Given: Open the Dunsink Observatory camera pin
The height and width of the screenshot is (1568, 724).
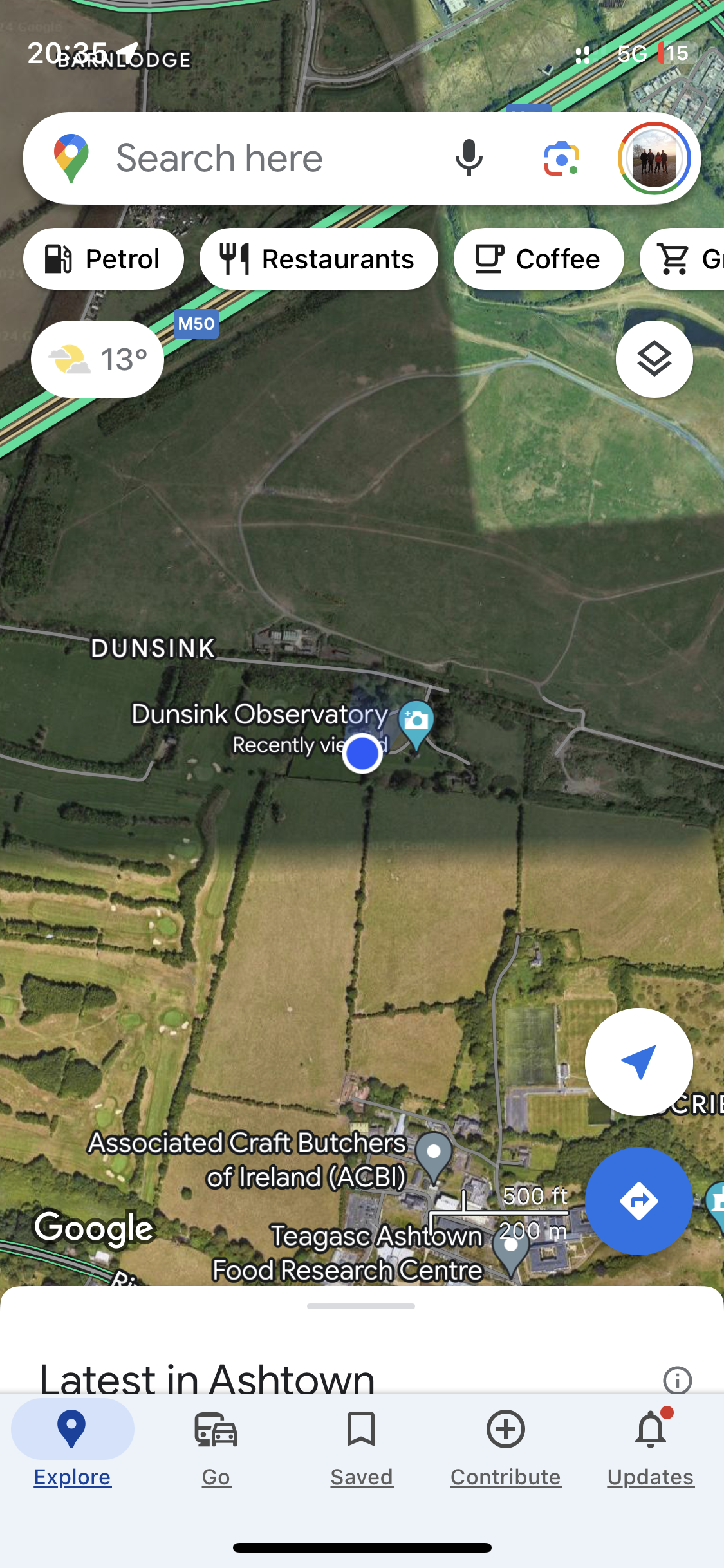Looking at the screenshot, I should coord(416,722).
